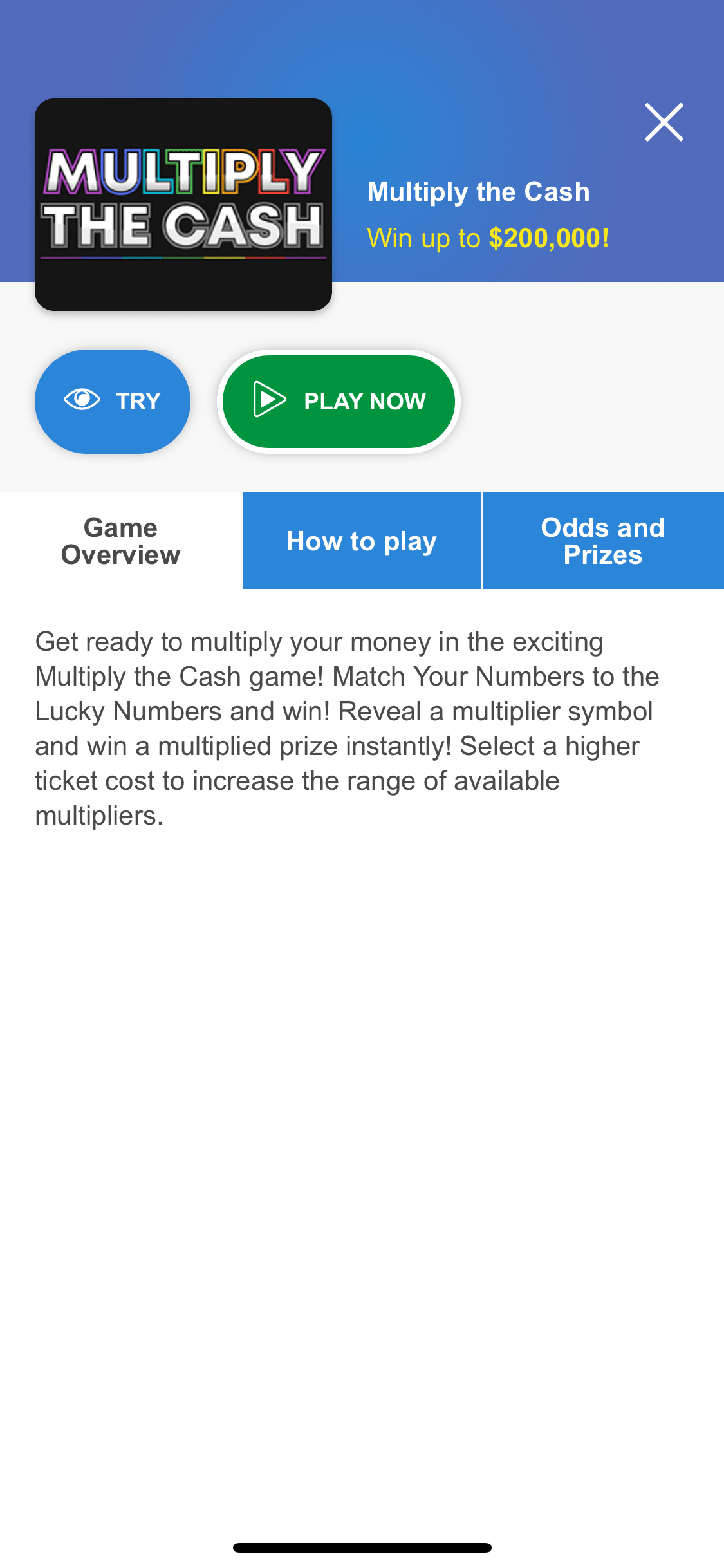Close the Multiply the Cash details
This screenshot has height=1568, width=724.
pos(664,122)
